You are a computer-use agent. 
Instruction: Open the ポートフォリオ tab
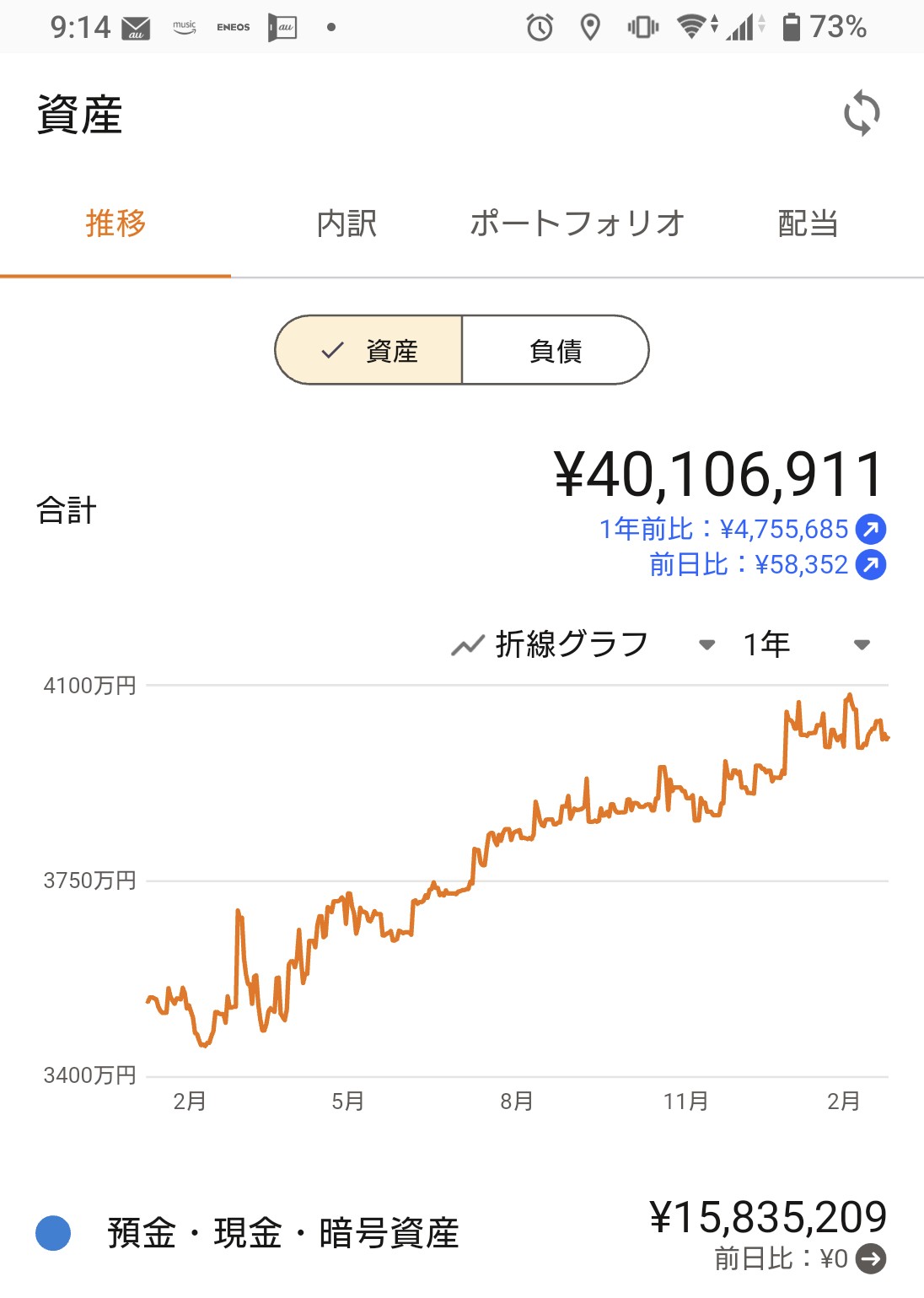pos(577,224)
